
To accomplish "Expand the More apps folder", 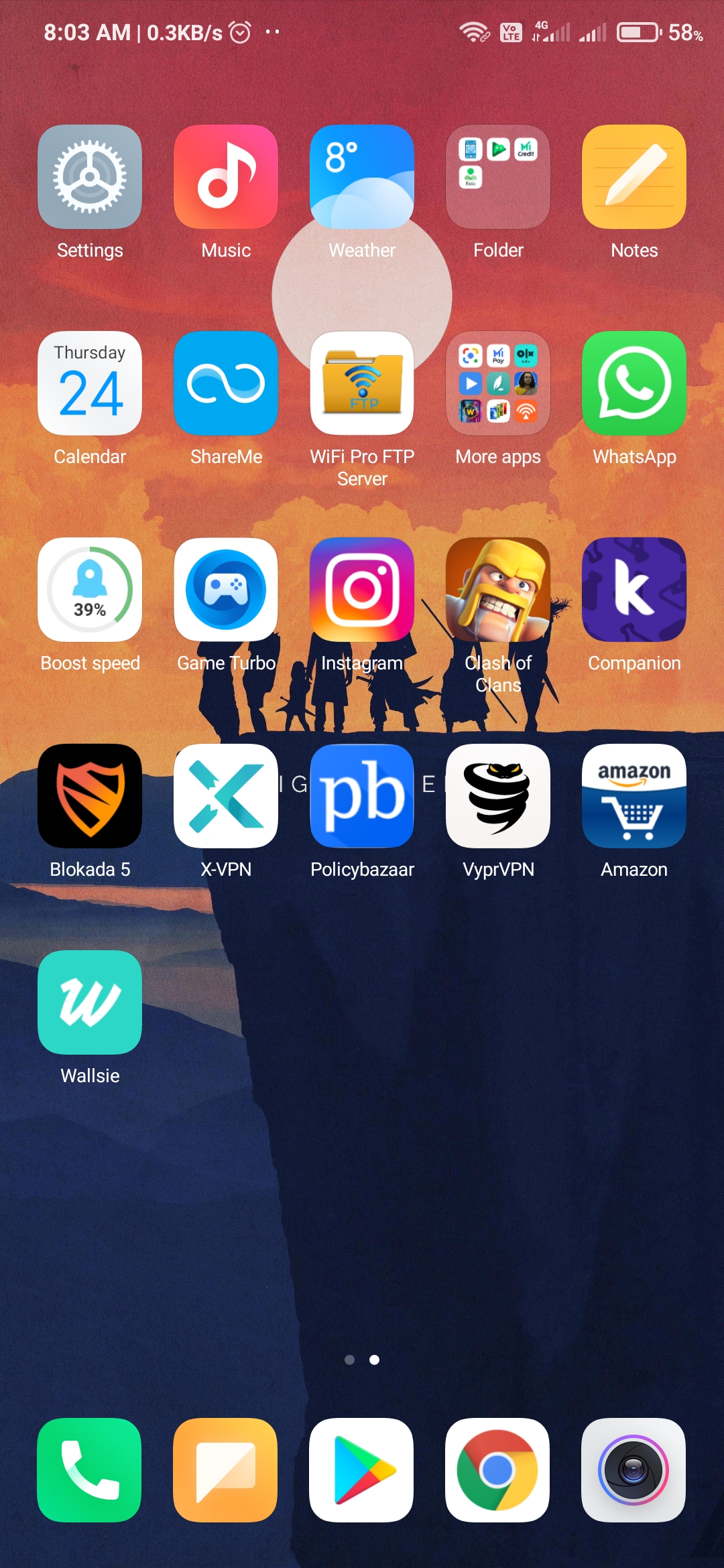I will [498, 383].
